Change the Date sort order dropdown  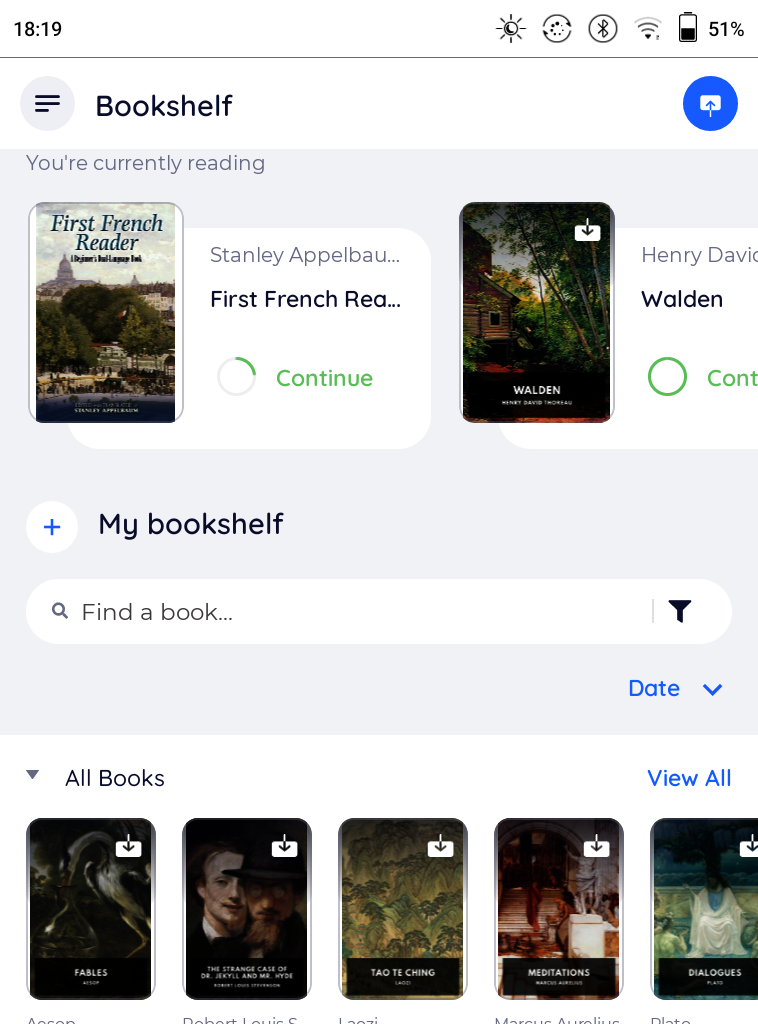675,689
